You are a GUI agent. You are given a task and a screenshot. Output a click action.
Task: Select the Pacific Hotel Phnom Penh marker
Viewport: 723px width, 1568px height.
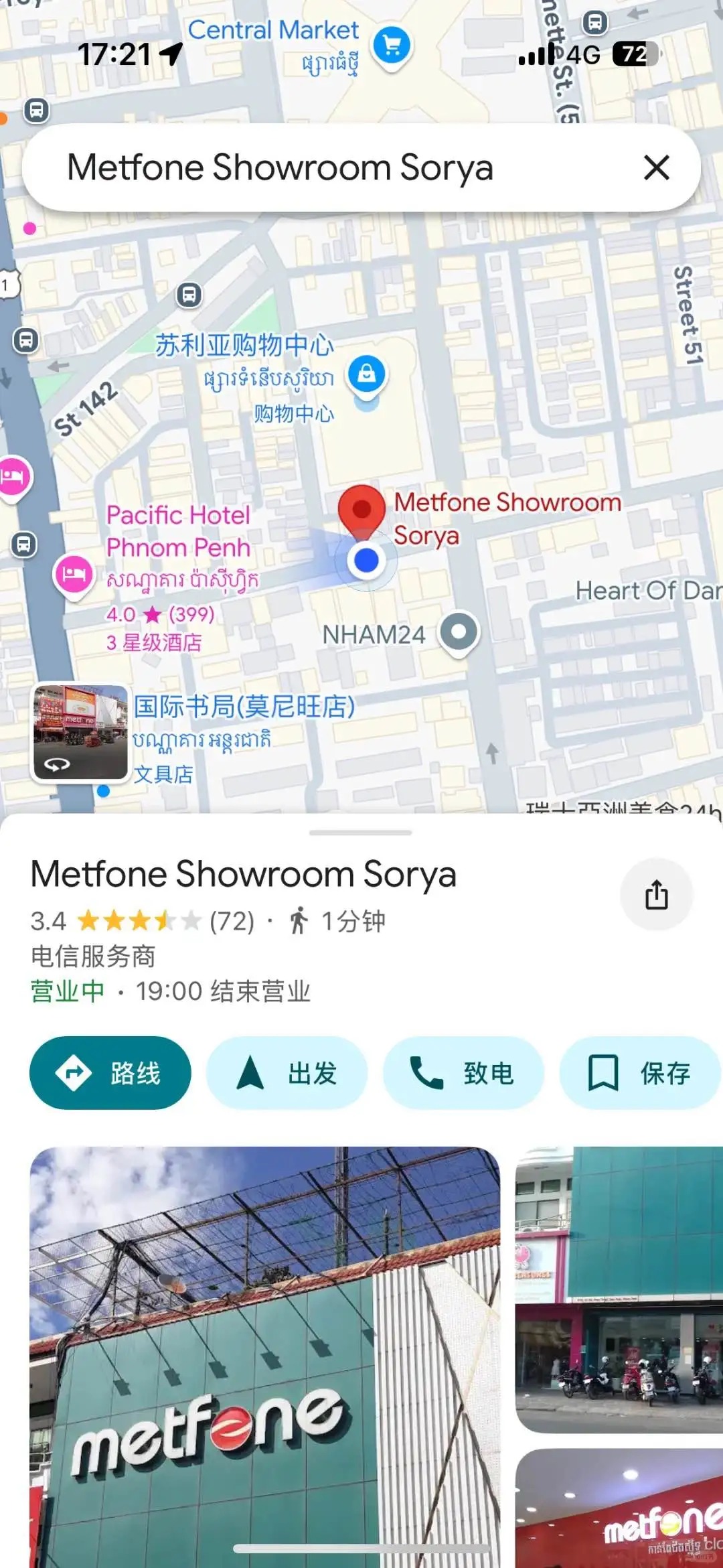click(74, 573)
